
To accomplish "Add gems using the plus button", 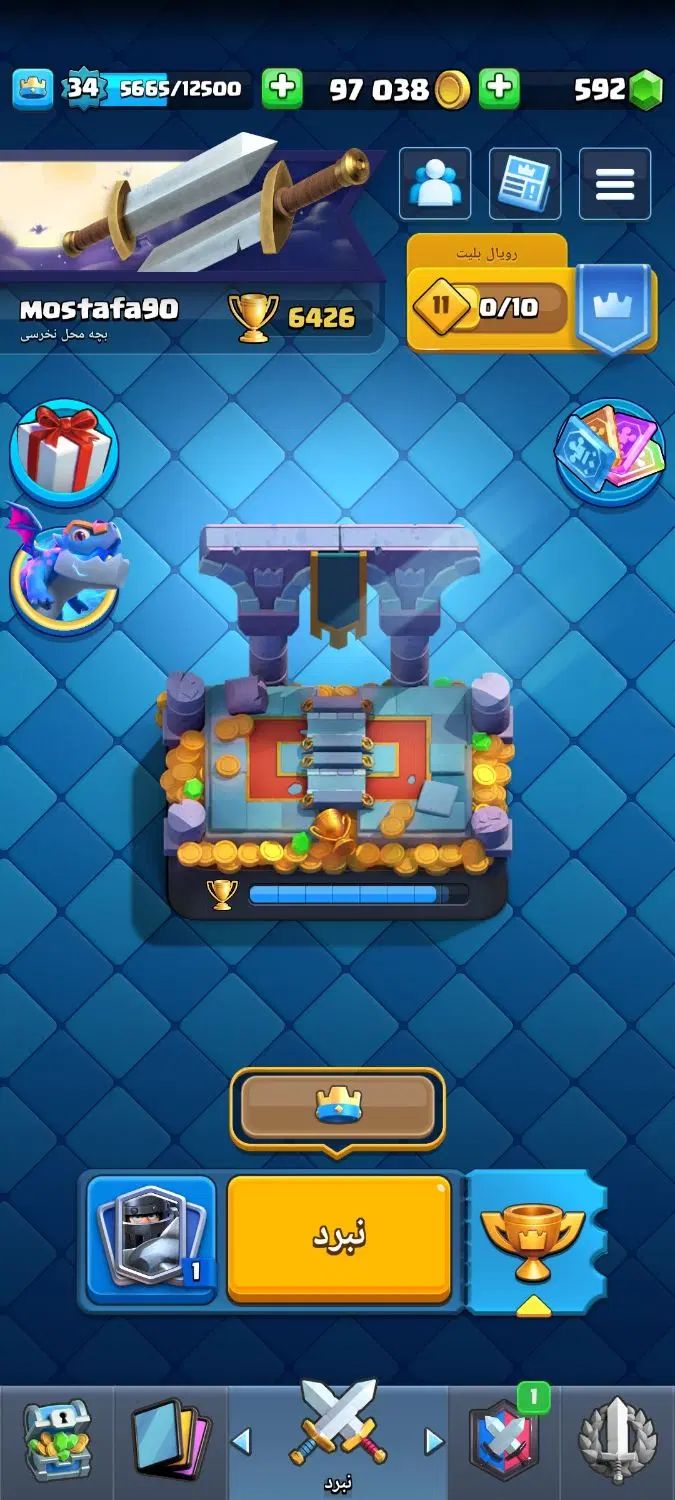I will [x=499, y=89].
